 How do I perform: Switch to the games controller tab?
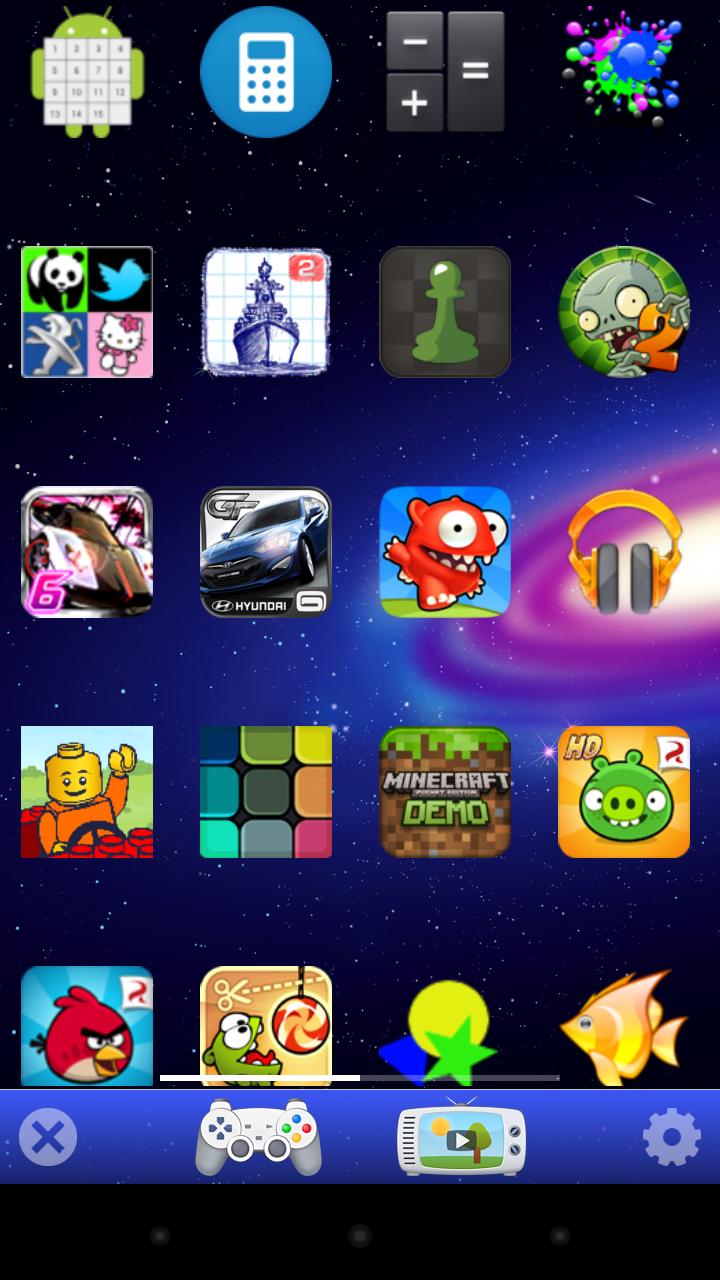[258, 1137]
